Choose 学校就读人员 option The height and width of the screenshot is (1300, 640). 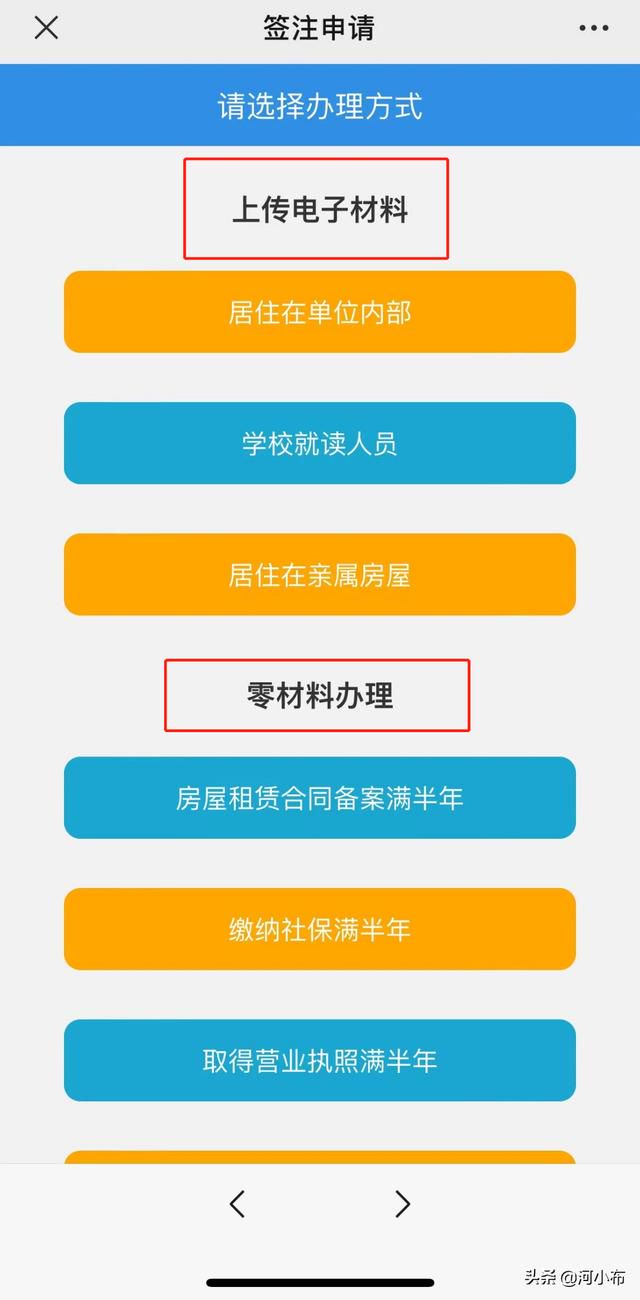pyautogui.click(x=320, y=443)
